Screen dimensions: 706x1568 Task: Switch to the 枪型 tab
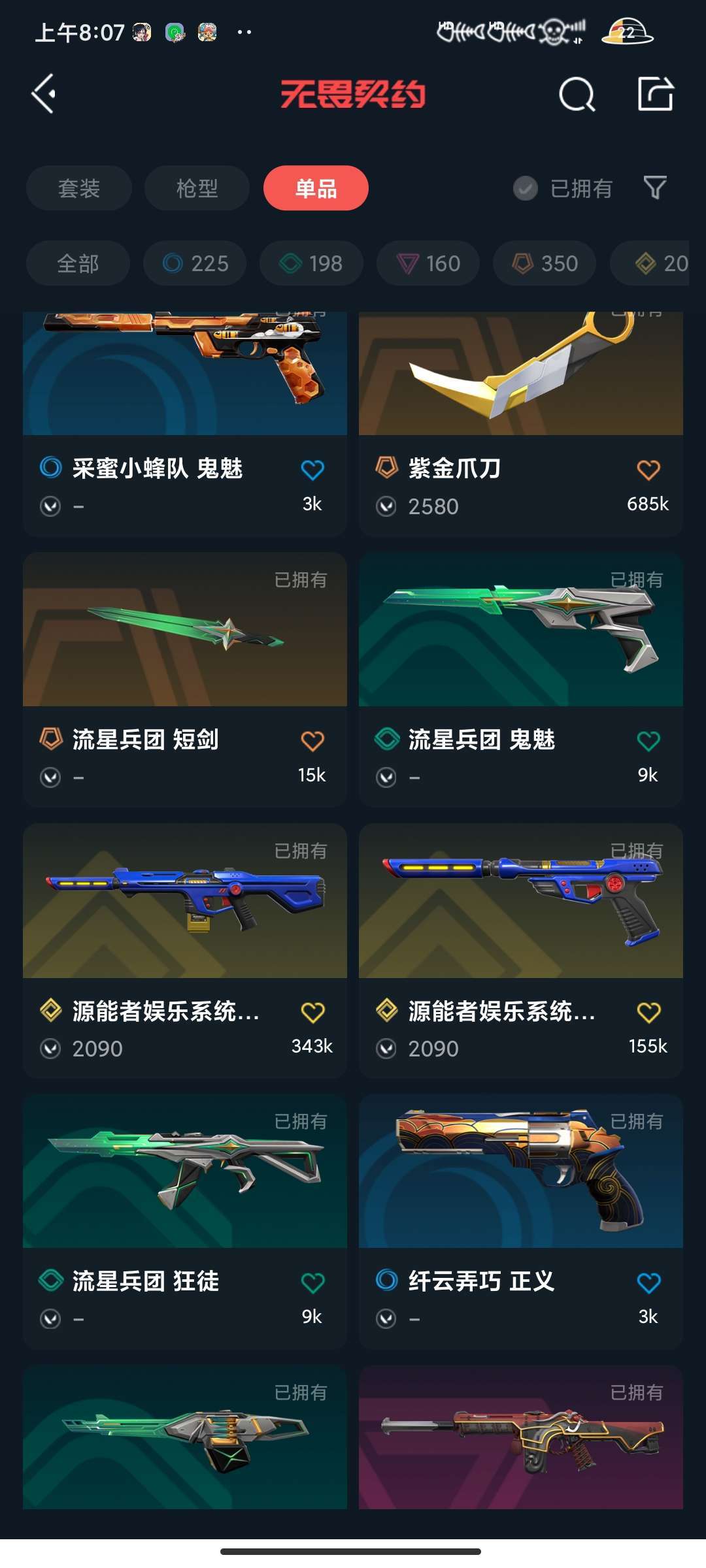click(x=197, y=188)
